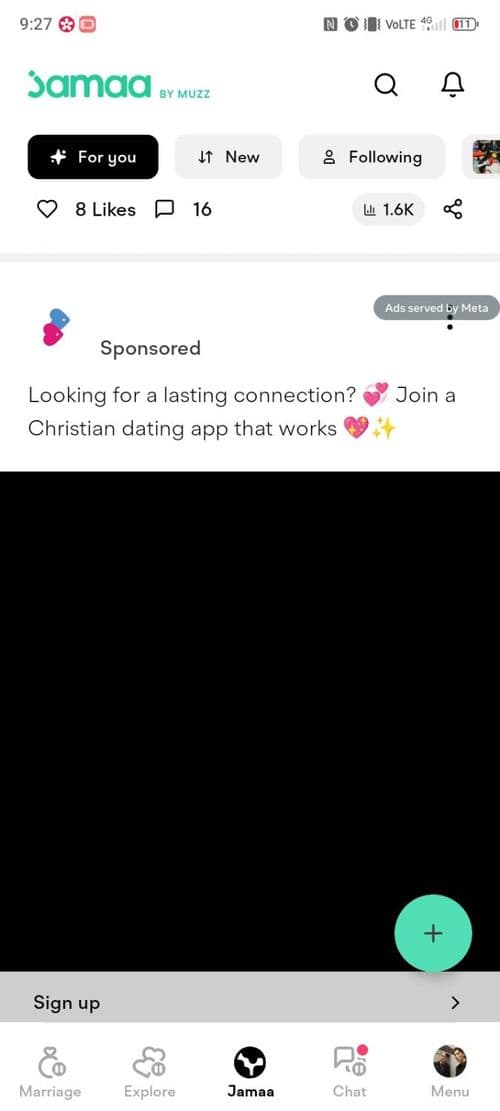Open sponsored ad options menu

pyautogui.click(x=450, y=320)
